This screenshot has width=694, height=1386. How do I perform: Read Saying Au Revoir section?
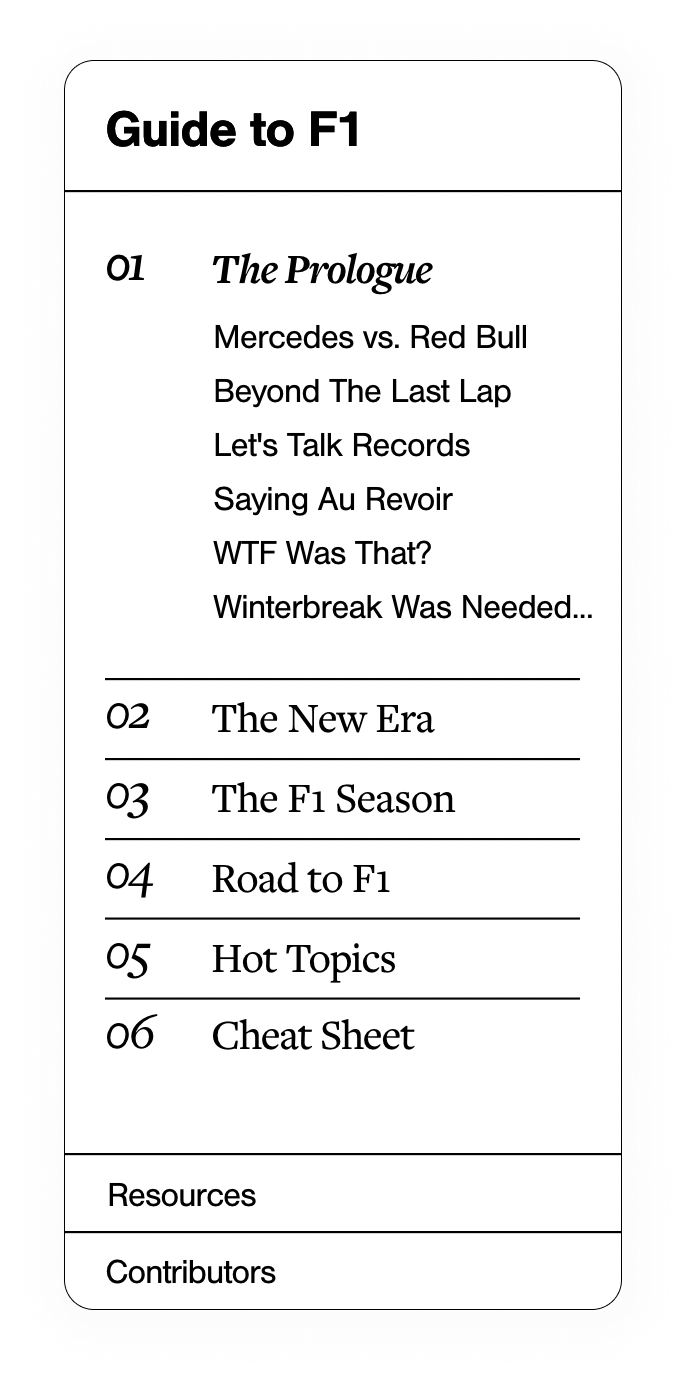[x=332, y=499]
